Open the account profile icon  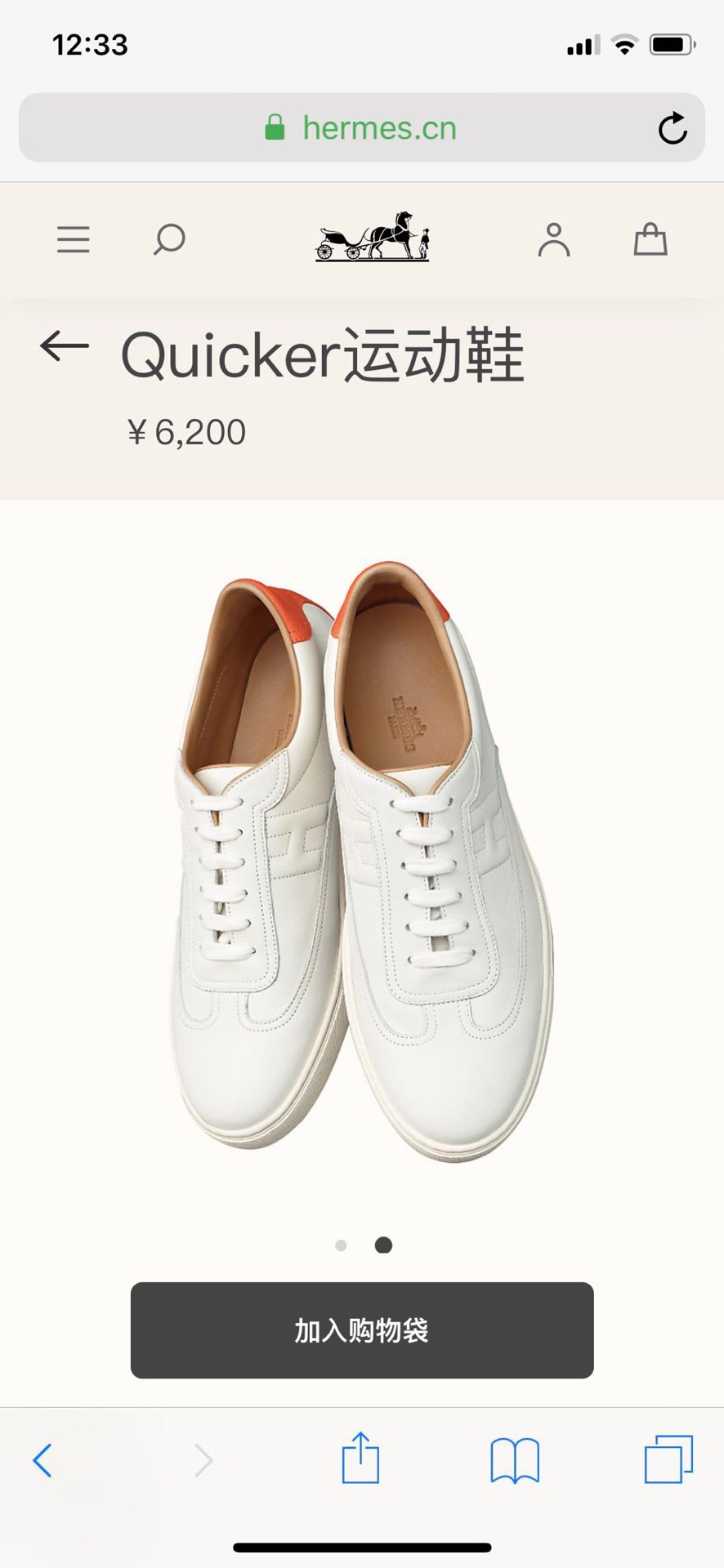553,240
